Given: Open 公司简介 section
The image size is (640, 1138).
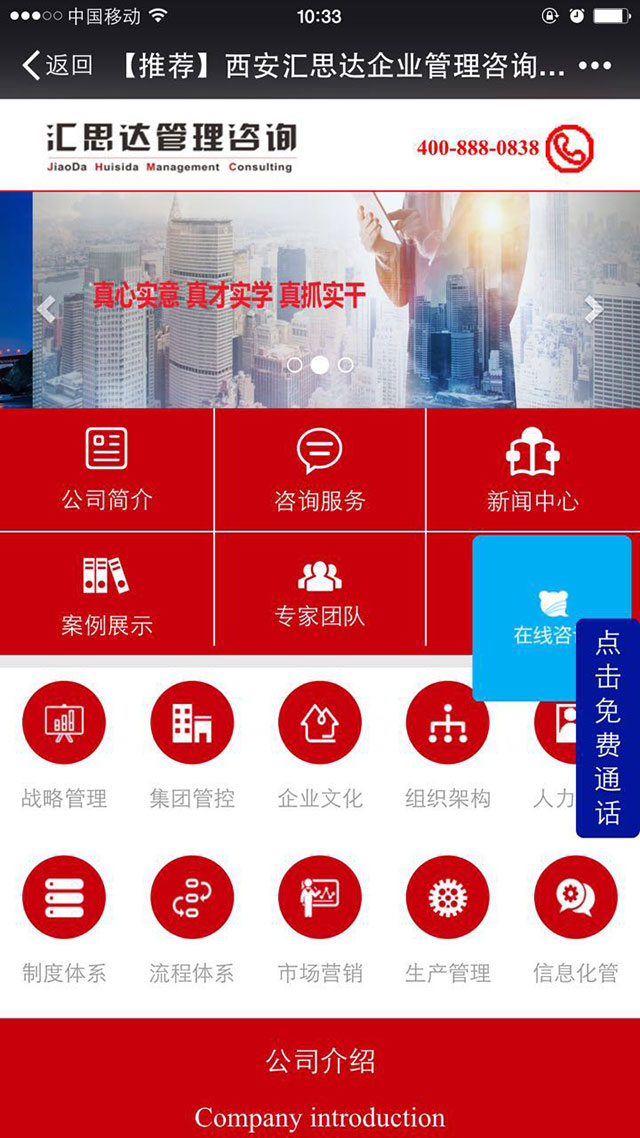Looking at the screenshot, I should pos(106,470).
